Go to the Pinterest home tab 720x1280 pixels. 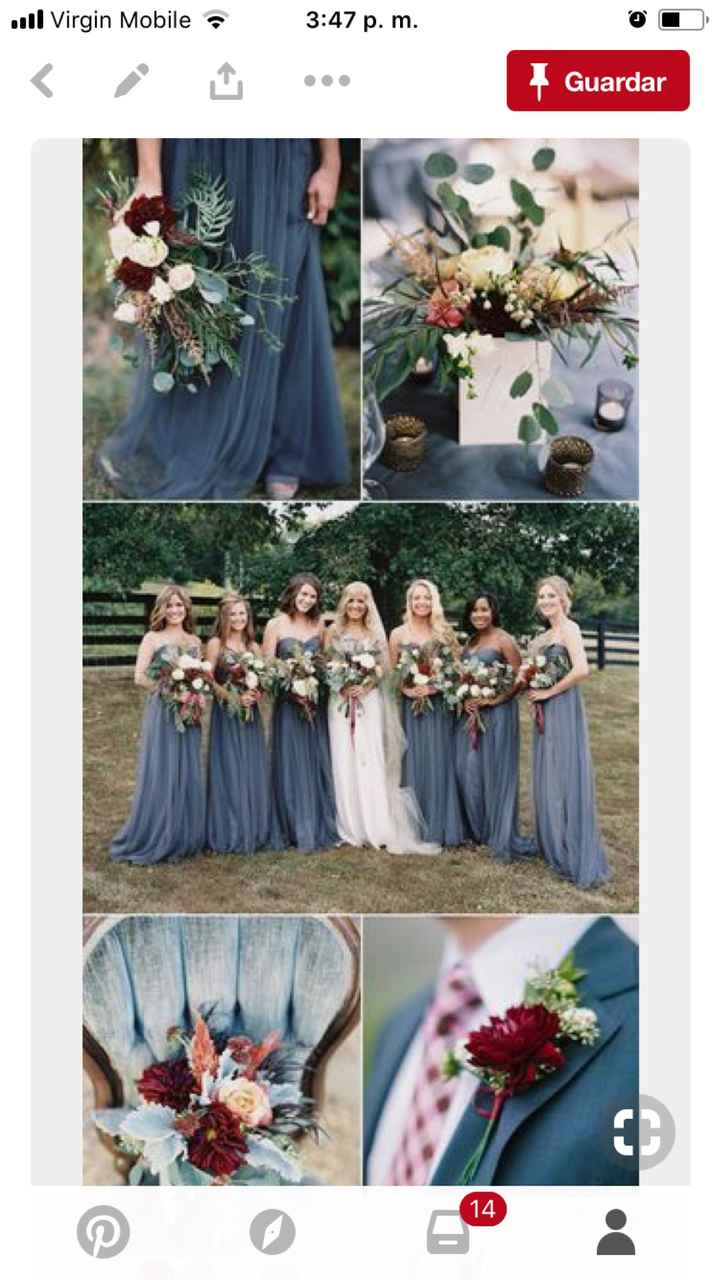point(103,1232)
